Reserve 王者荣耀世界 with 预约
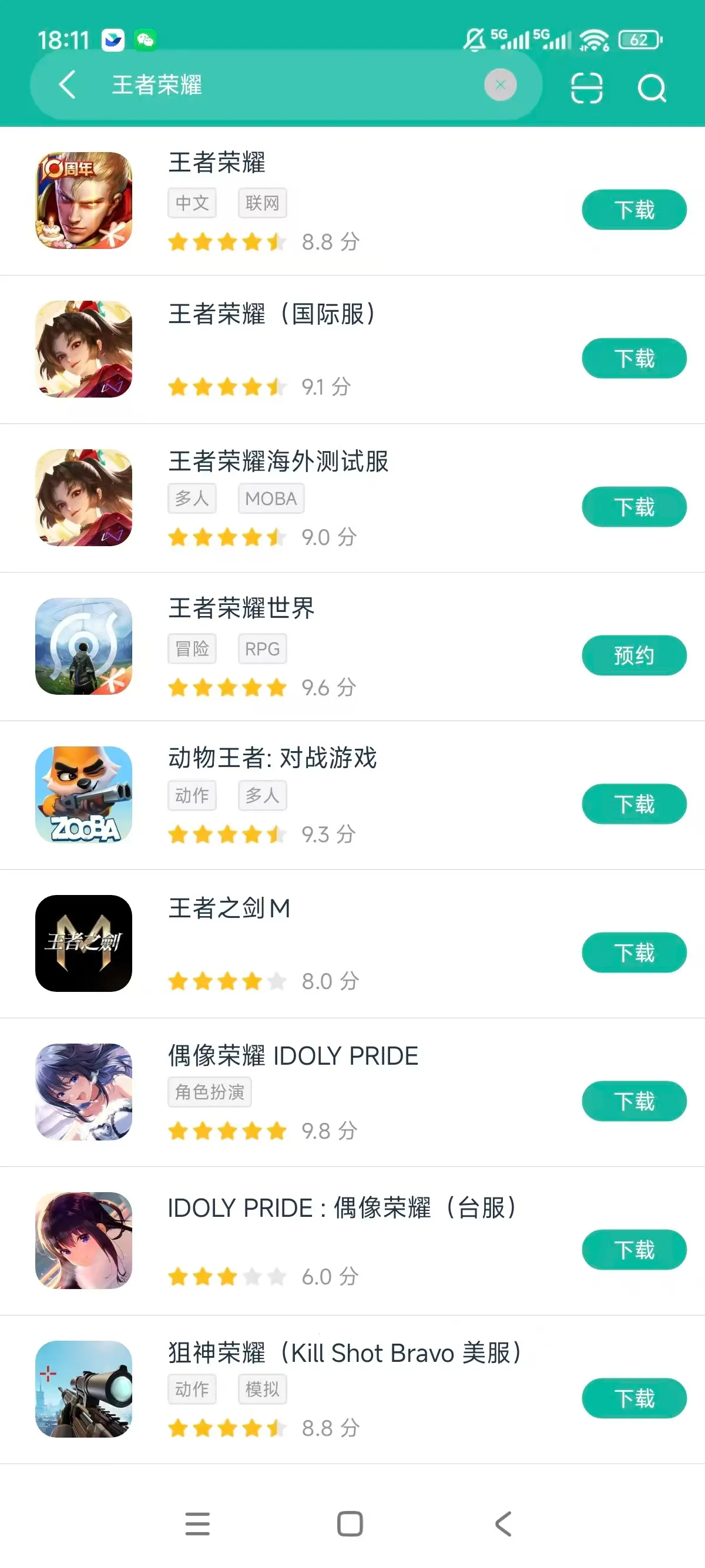This screenshot has width=705, height=1568. pos(634,655)
